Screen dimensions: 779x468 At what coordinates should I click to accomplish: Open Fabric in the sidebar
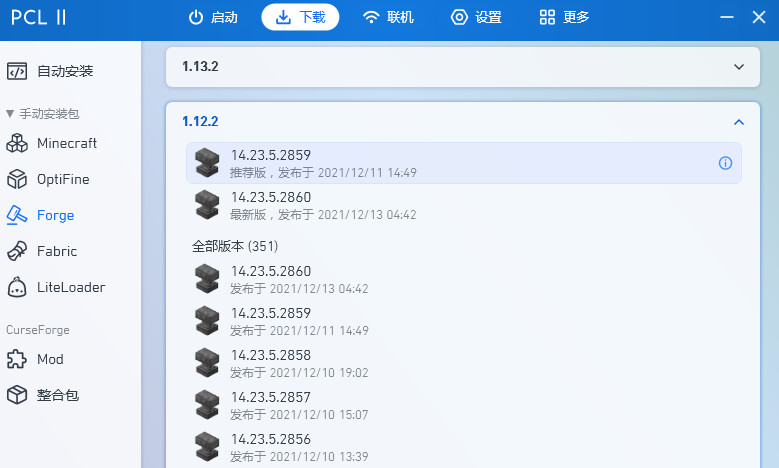(x=56, y=251)
